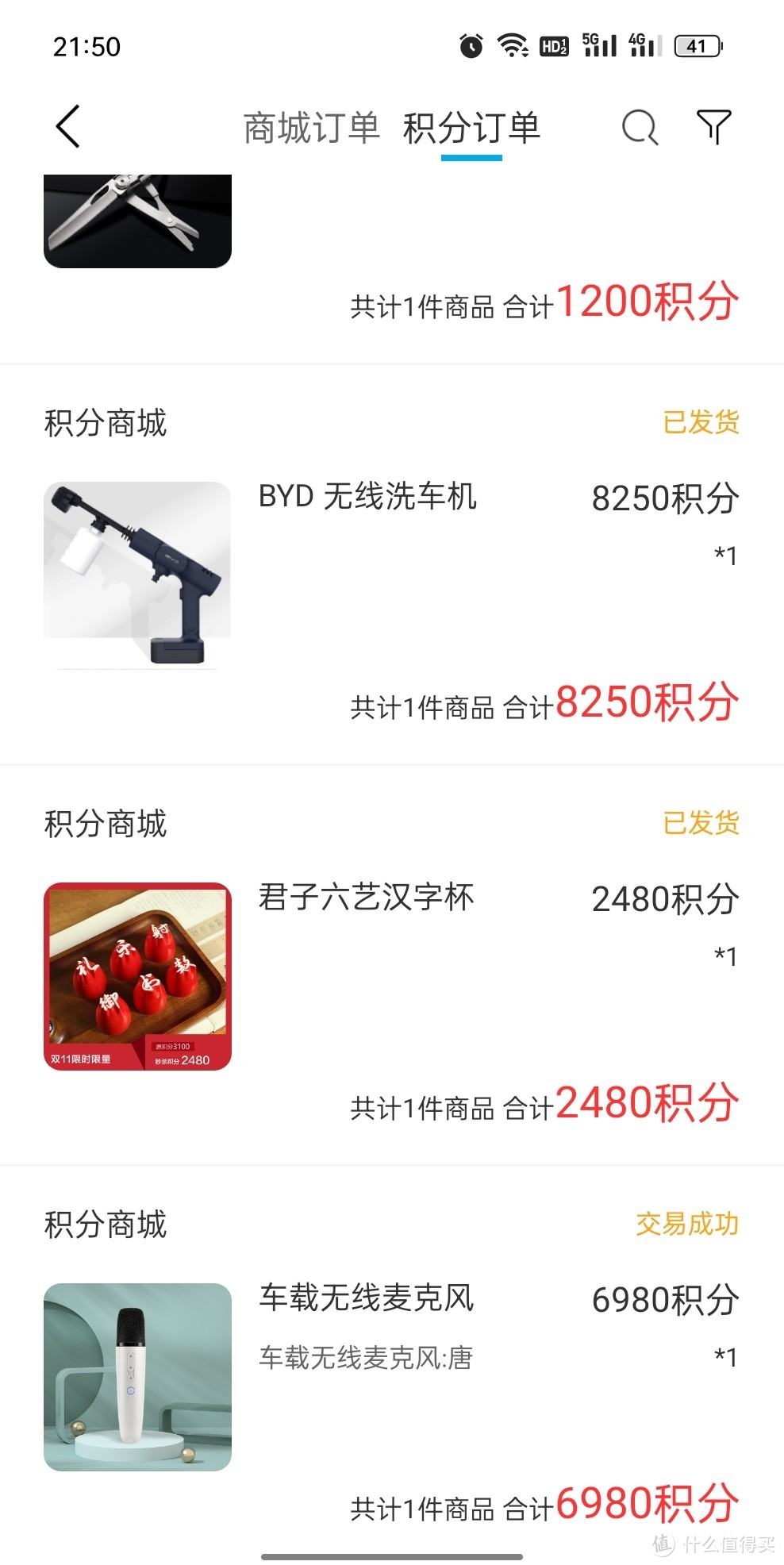The height and width of the screenshot is (1565, 784).
Task: Tap the HD2 status bar icon
Action: [x=553, y=45]
